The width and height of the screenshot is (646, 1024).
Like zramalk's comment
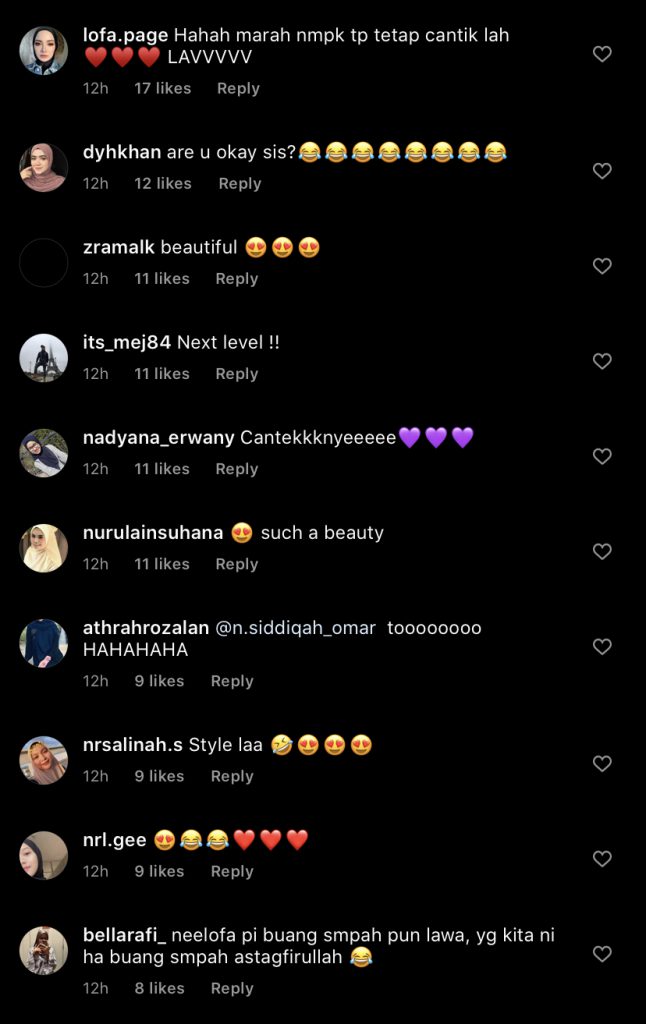coord(602,266)
